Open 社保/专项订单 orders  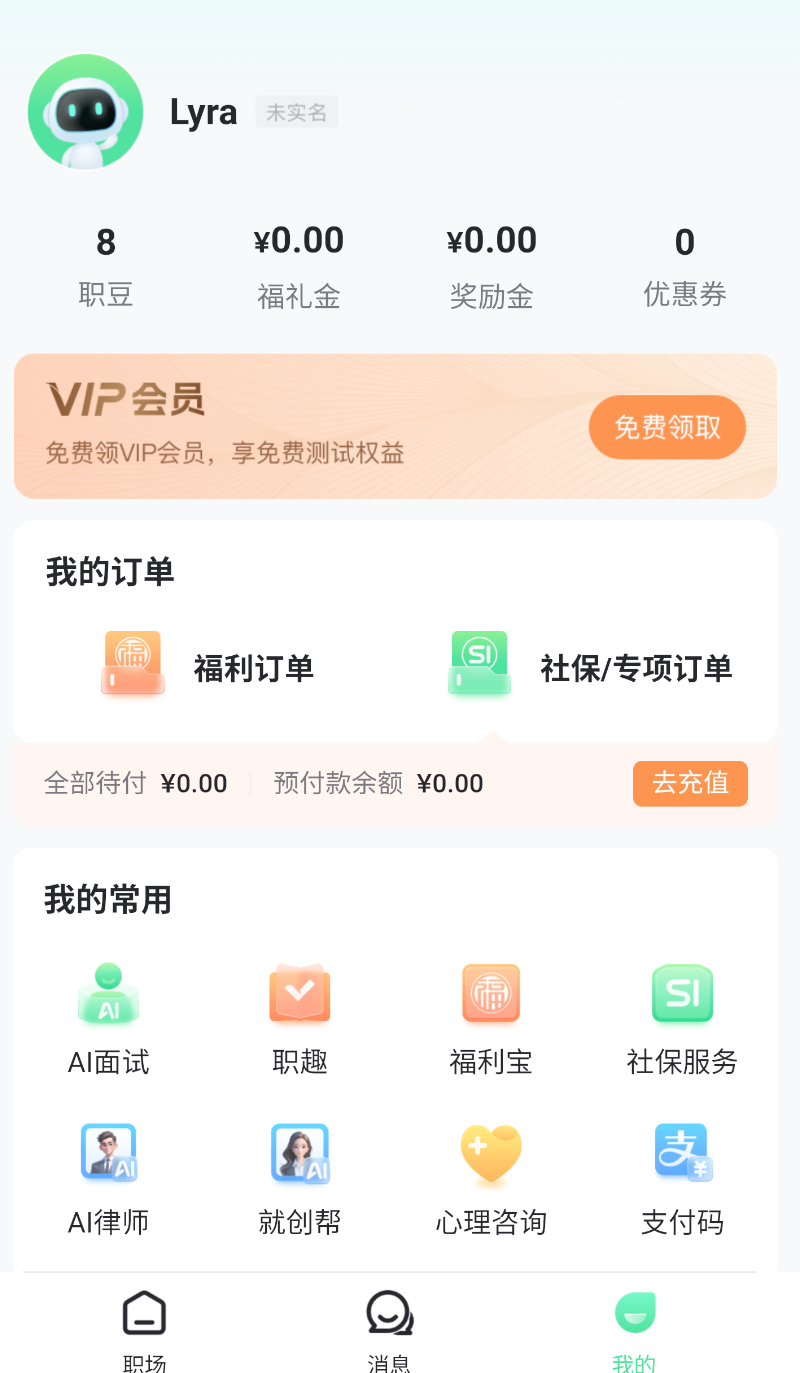tap(590, 666)
